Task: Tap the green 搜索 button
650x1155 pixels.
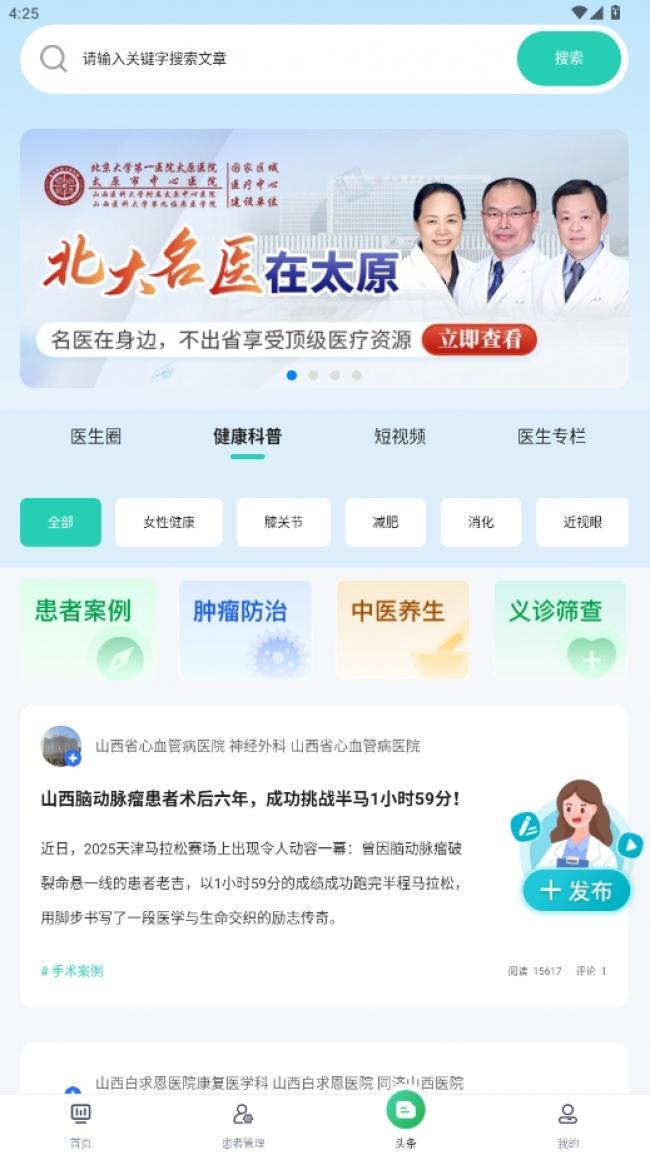Action: 569,58
